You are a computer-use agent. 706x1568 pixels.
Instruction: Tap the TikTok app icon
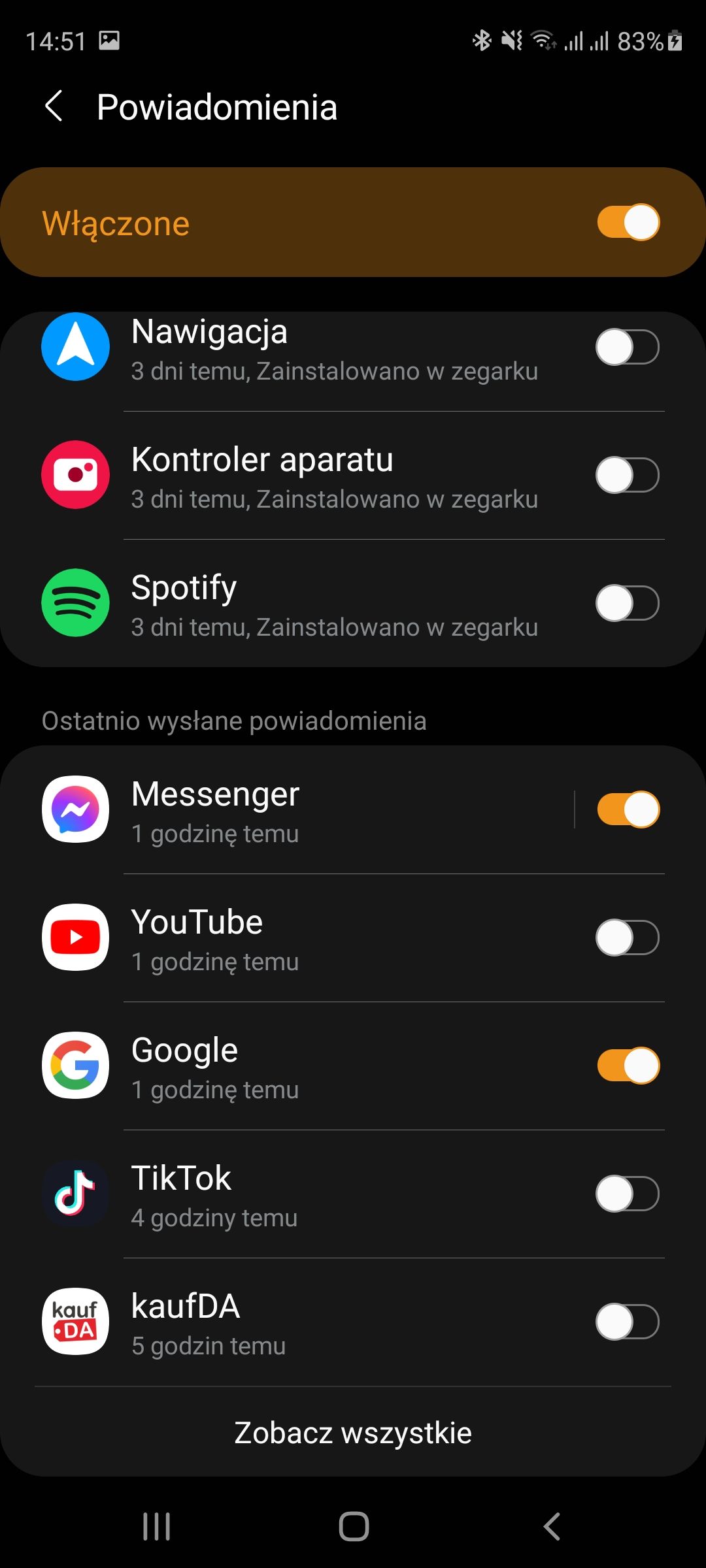[x=75, y=1193]
